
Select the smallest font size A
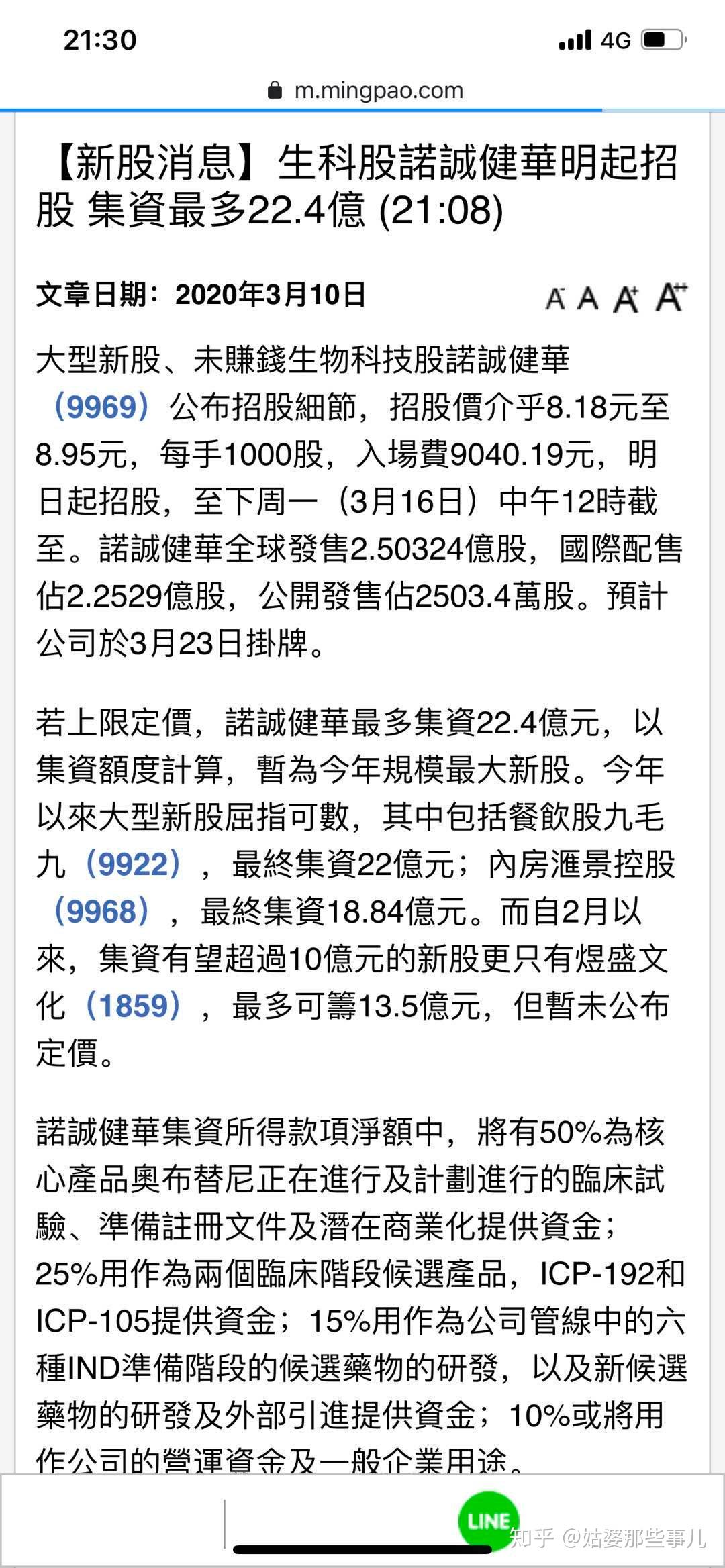click(555, 298)
